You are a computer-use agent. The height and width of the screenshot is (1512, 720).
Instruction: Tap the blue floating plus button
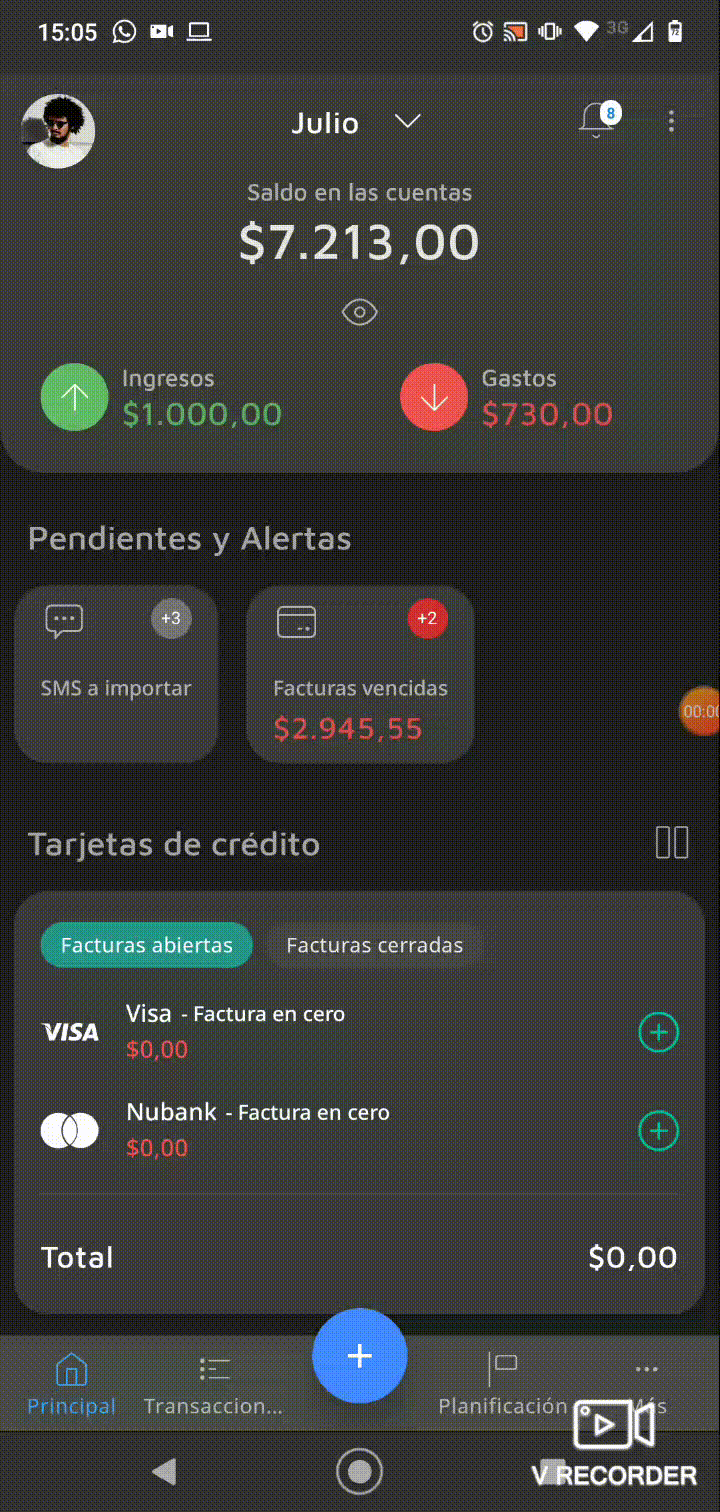pyautogui.click(x=359, y=1355)
